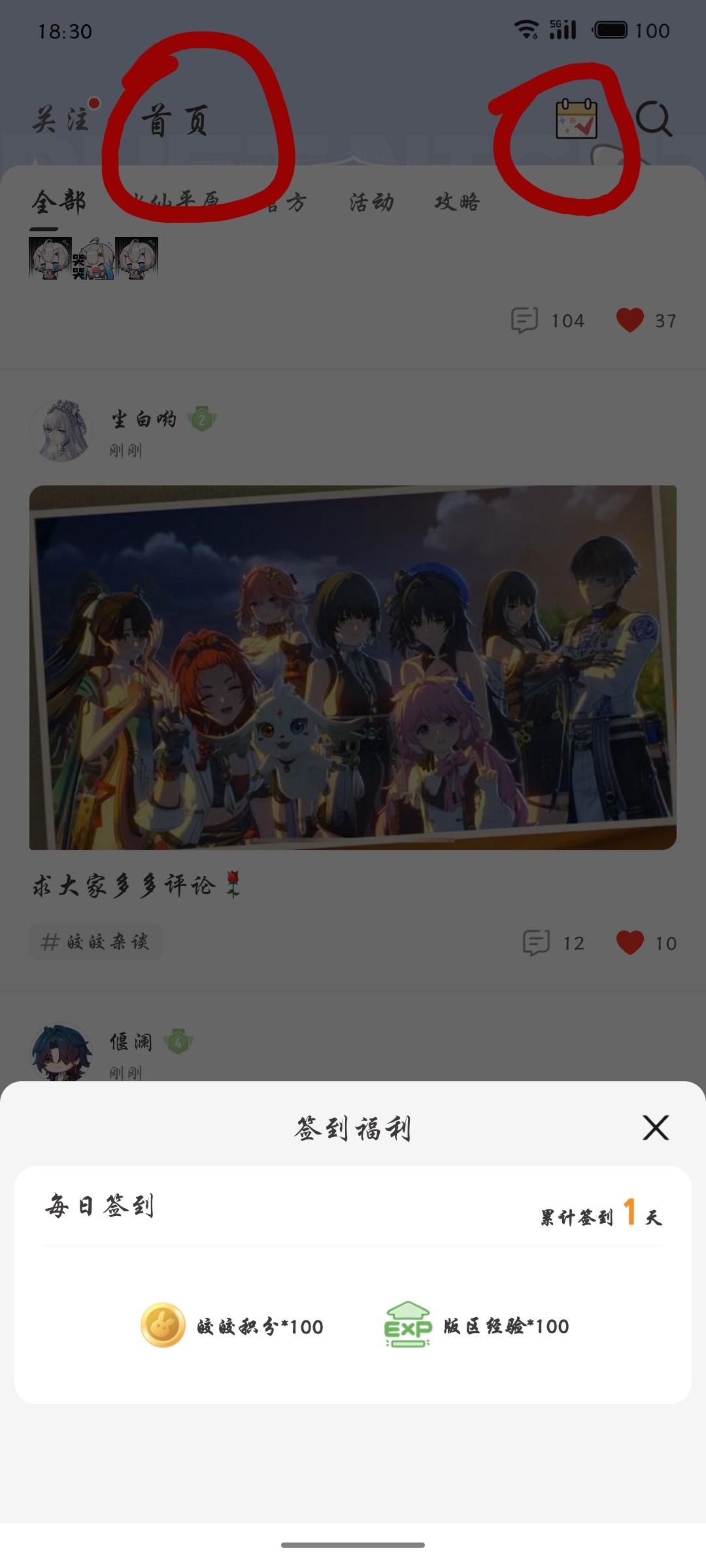The height and width of the screenshot is (1568, 706).
Task: Open the daily check-in calendar icon
Action: coord(576,118)
